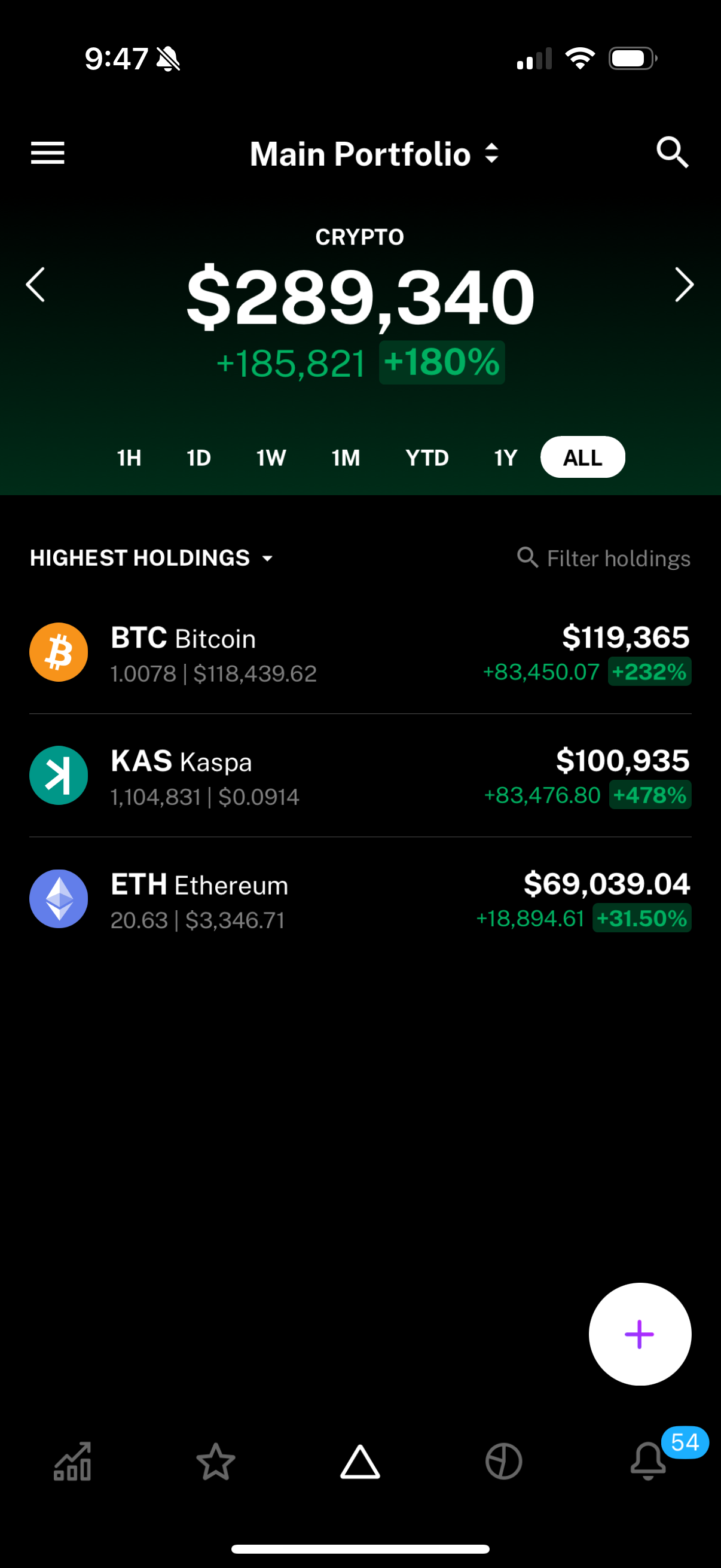Select the 1H time range
Viewport: 721px width, 1568px height.
coord(129,457)
